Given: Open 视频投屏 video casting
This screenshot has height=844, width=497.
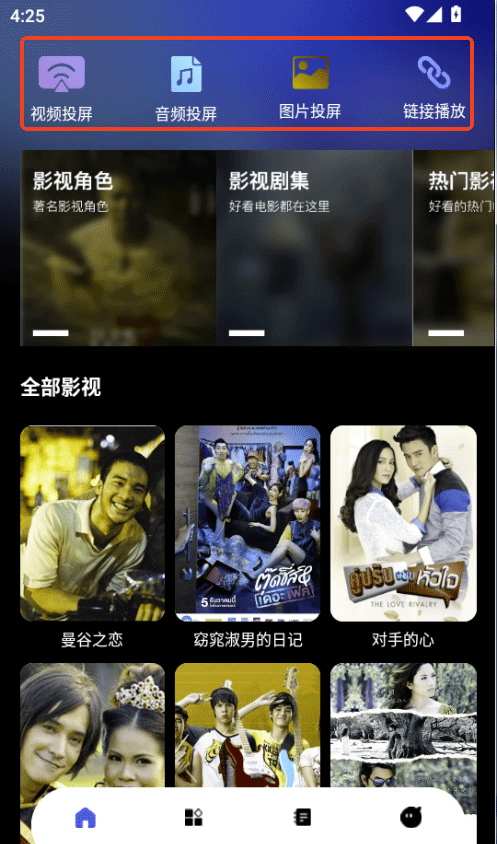Looking at the screenshot, I should tap(61, 88).
